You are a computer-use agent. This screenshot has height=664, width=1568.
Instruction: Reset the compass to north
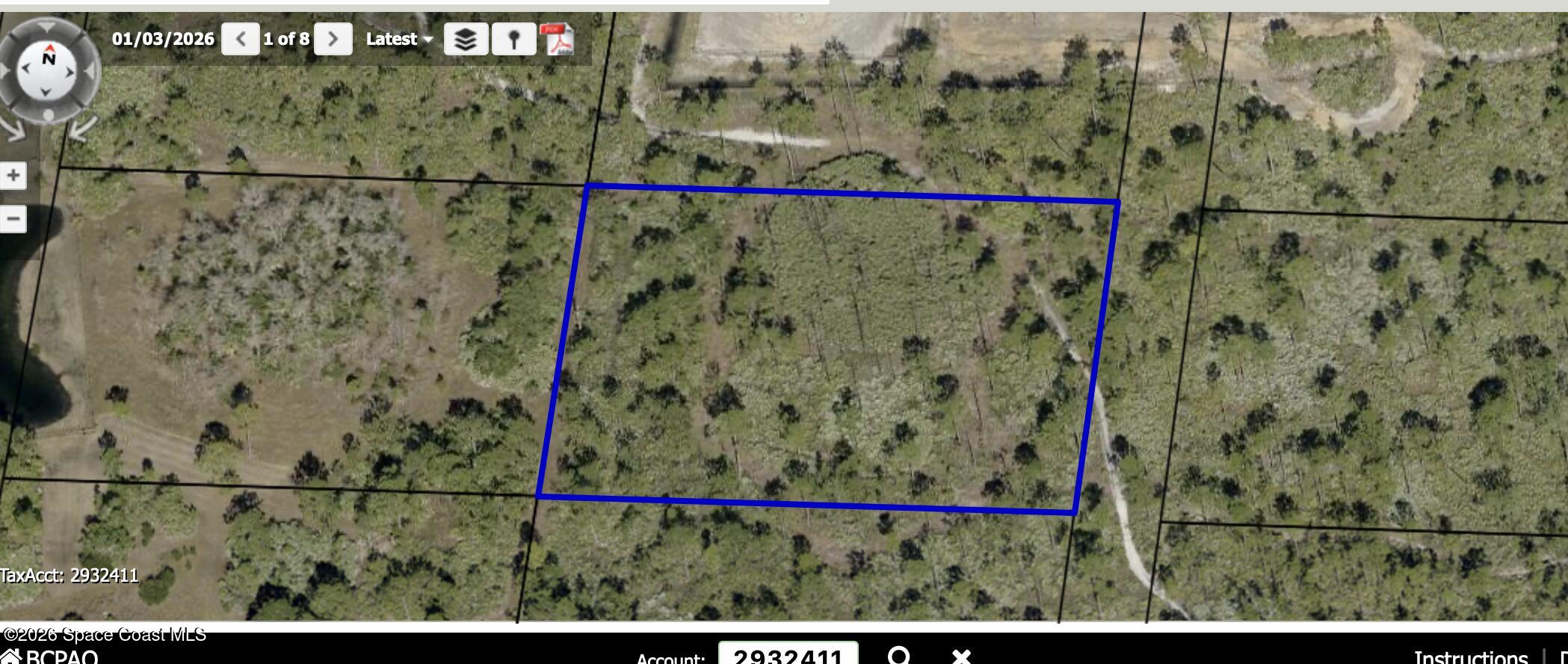click(49, 58)
